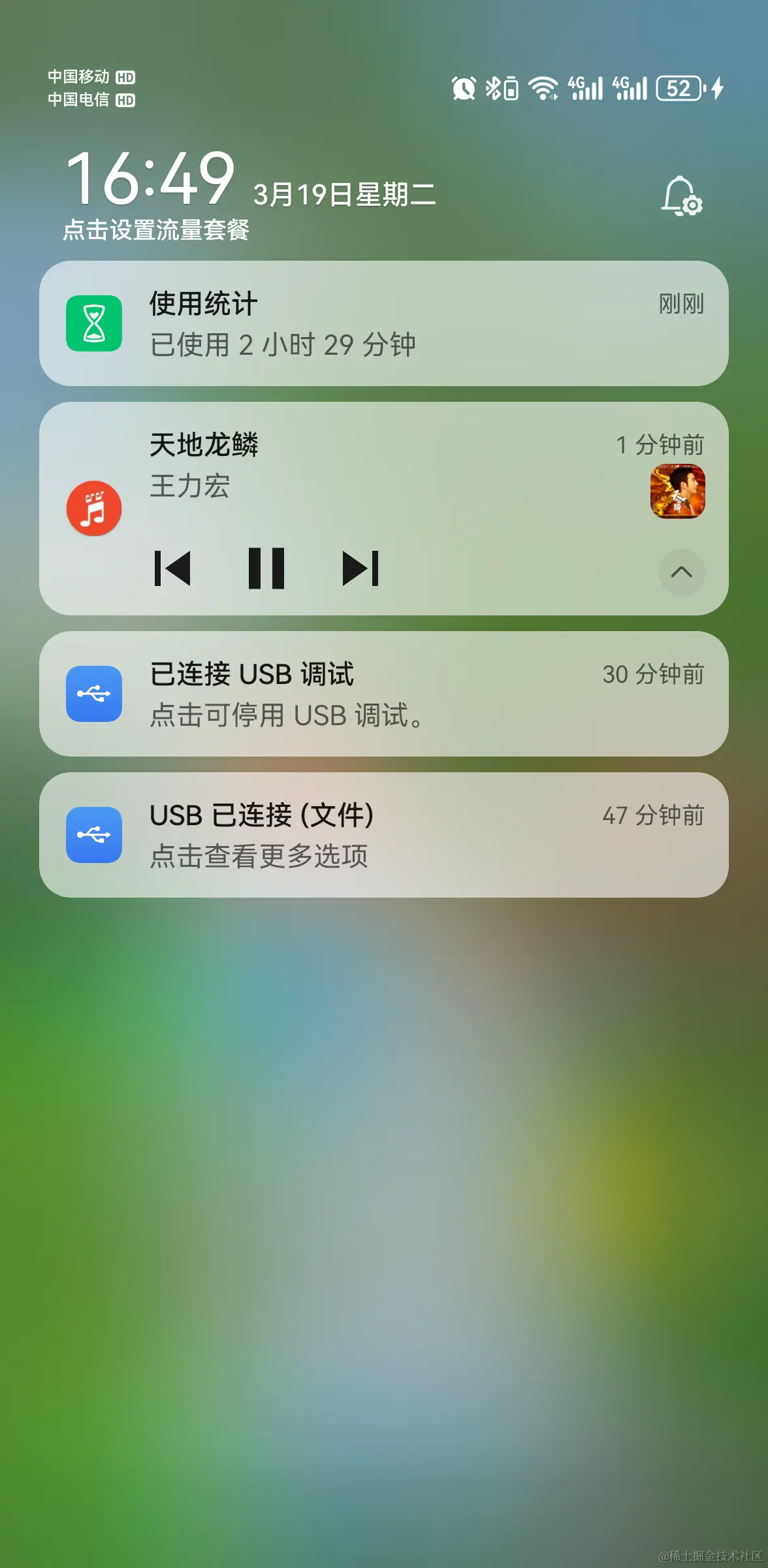
Task: Open 已连接 USB 调试 notification
Action: 383,694
